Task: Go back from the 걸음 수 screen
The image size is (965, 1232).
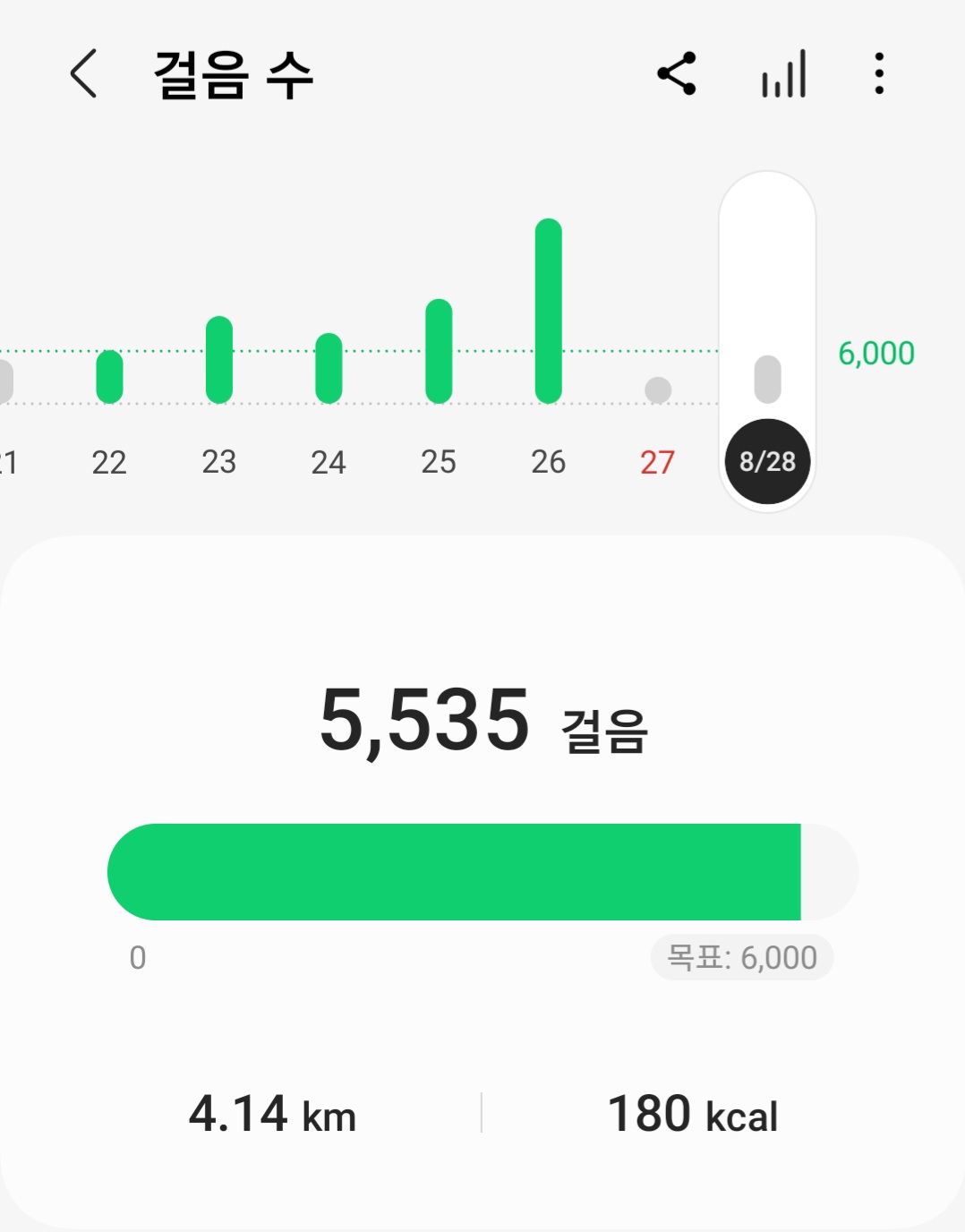Action: tap(83, 73)
